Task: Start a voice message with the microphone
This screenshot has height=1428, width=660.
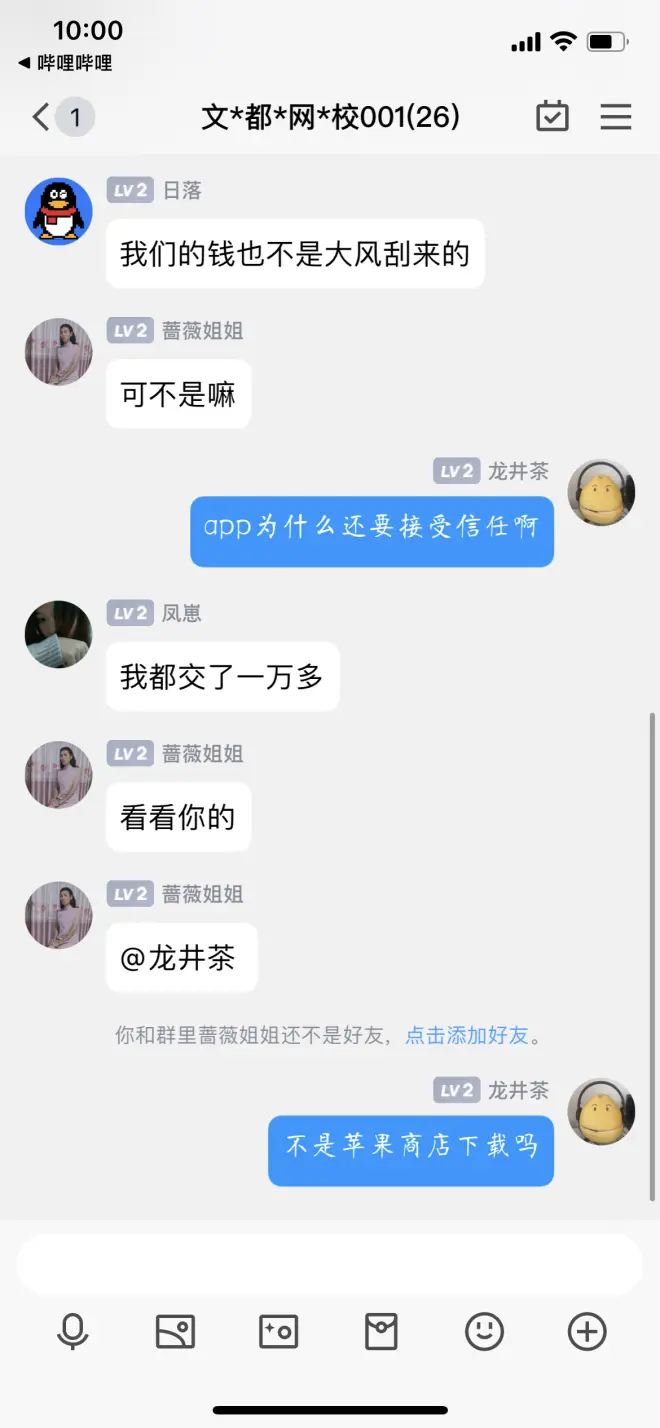Action: [72, 1332]
